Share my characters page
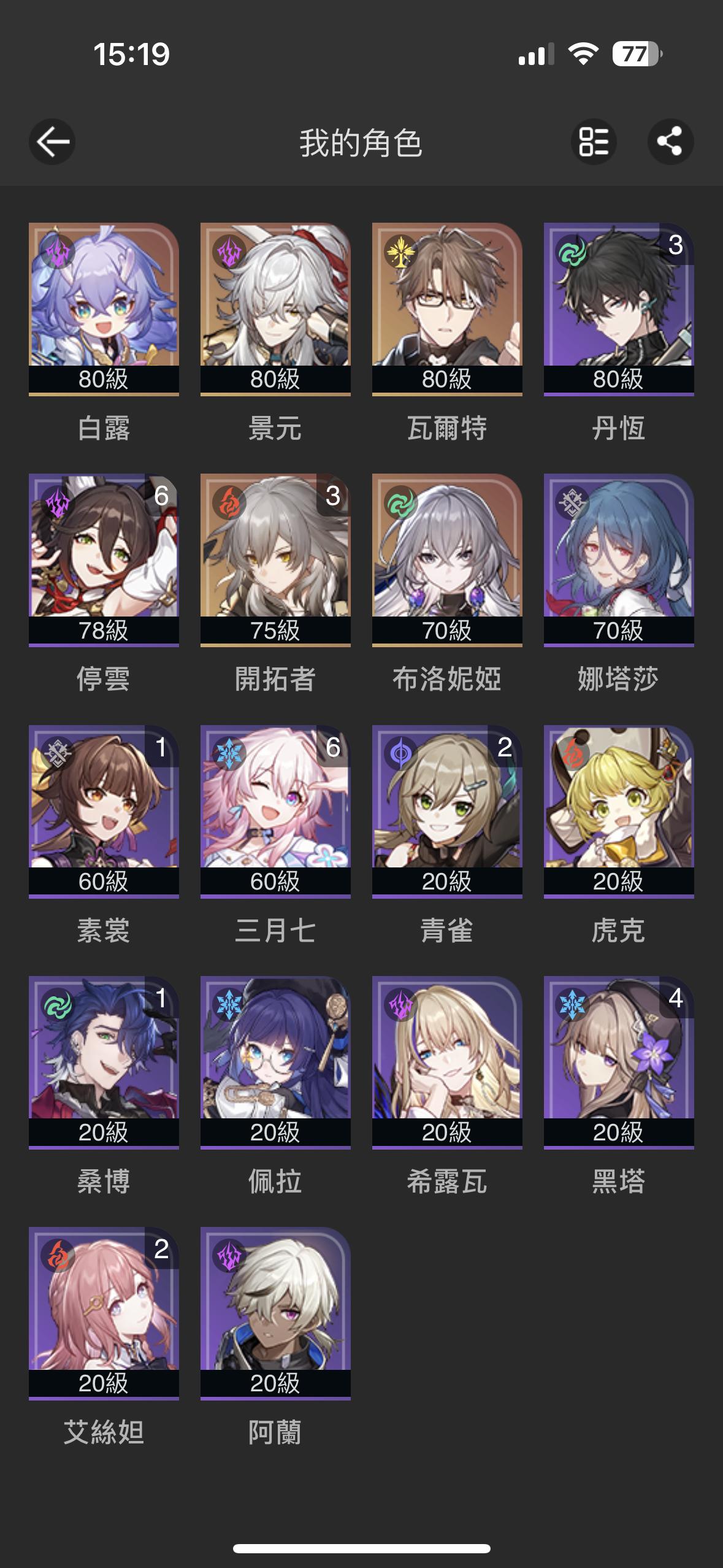The width and height of the screenshot is (723, 1568). [670, 142]
